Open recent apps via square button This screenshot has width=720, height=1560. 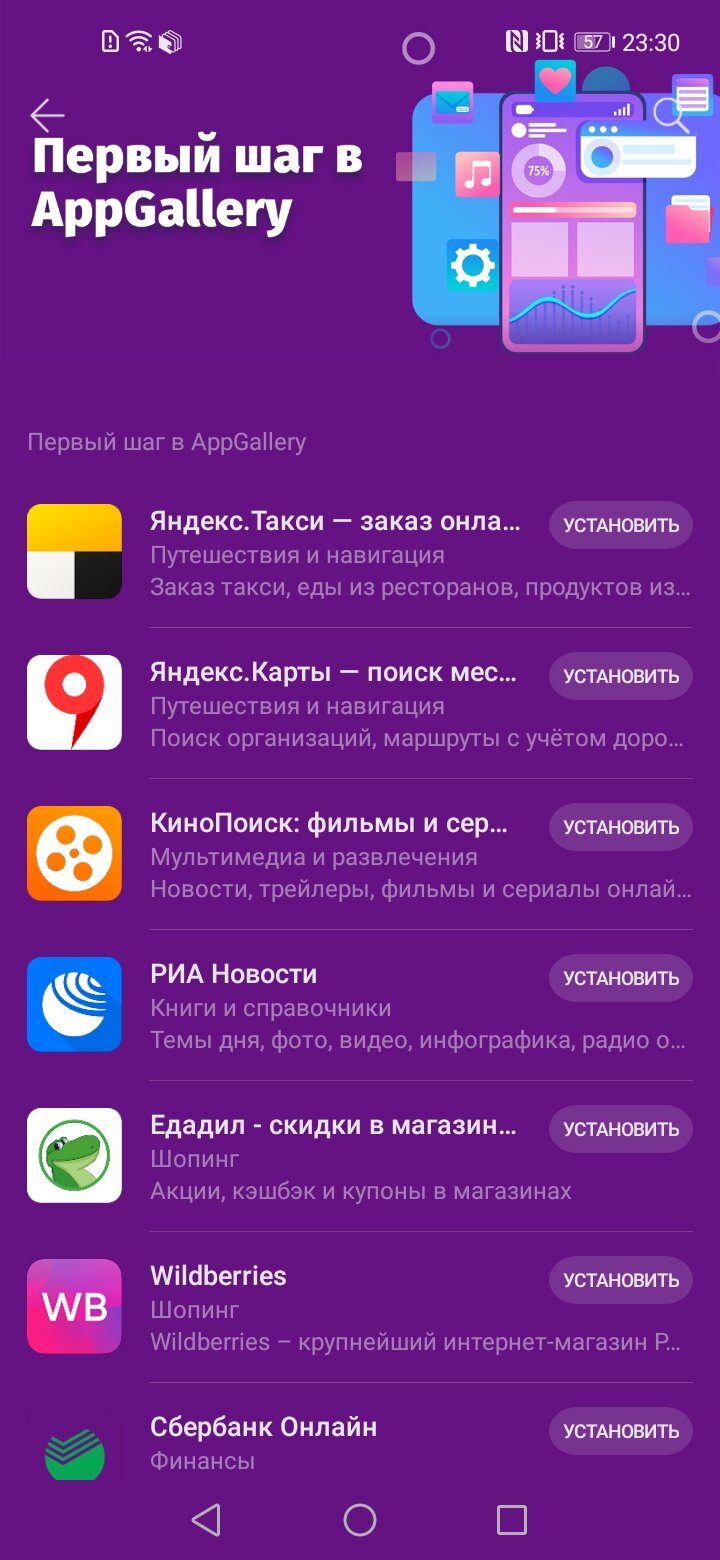[512, 1520]
